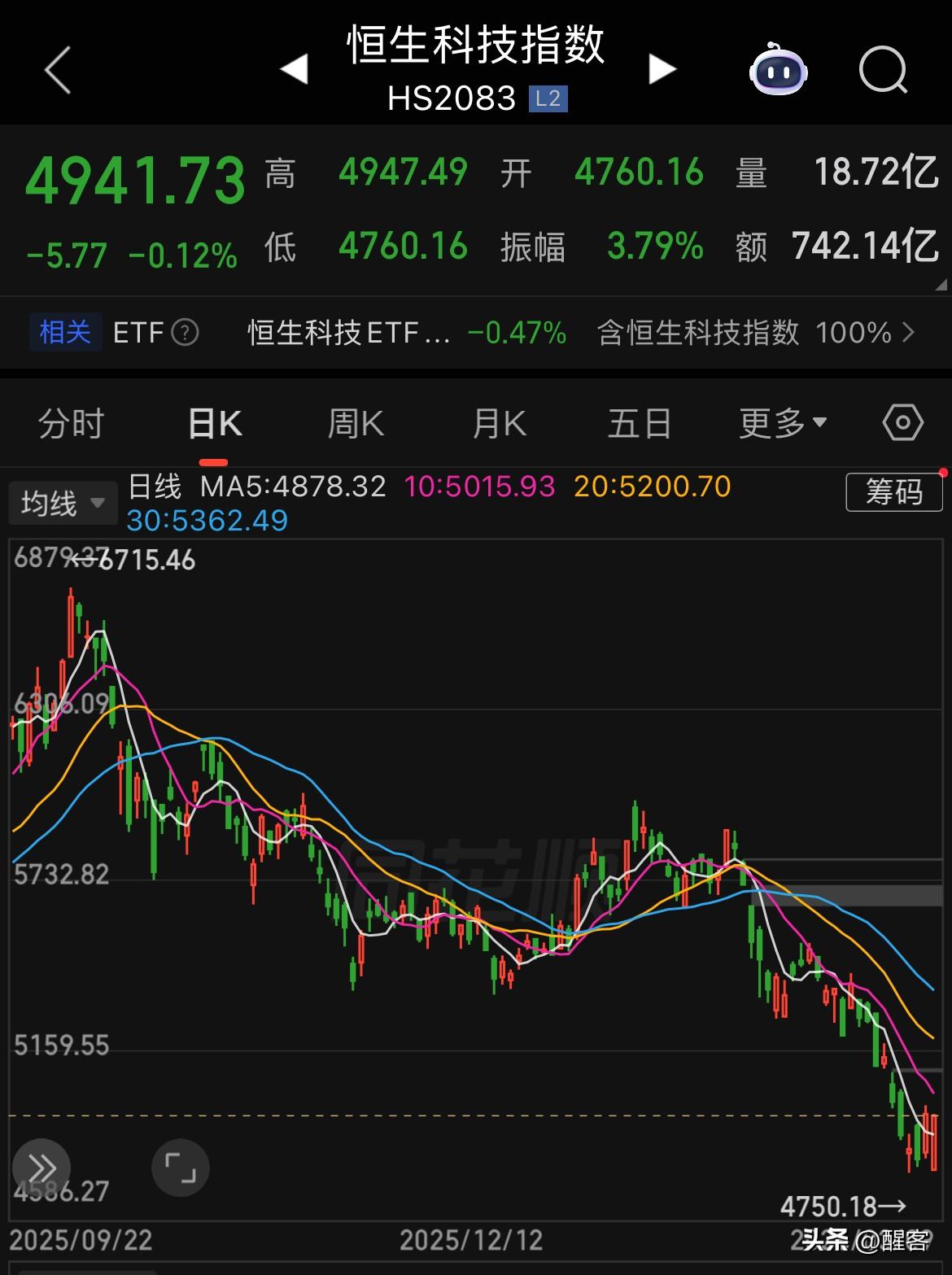This screenshot has width=952, height=1275.
Task: Open the AI assistant robot icon
Action: click(x=777, y=72)
